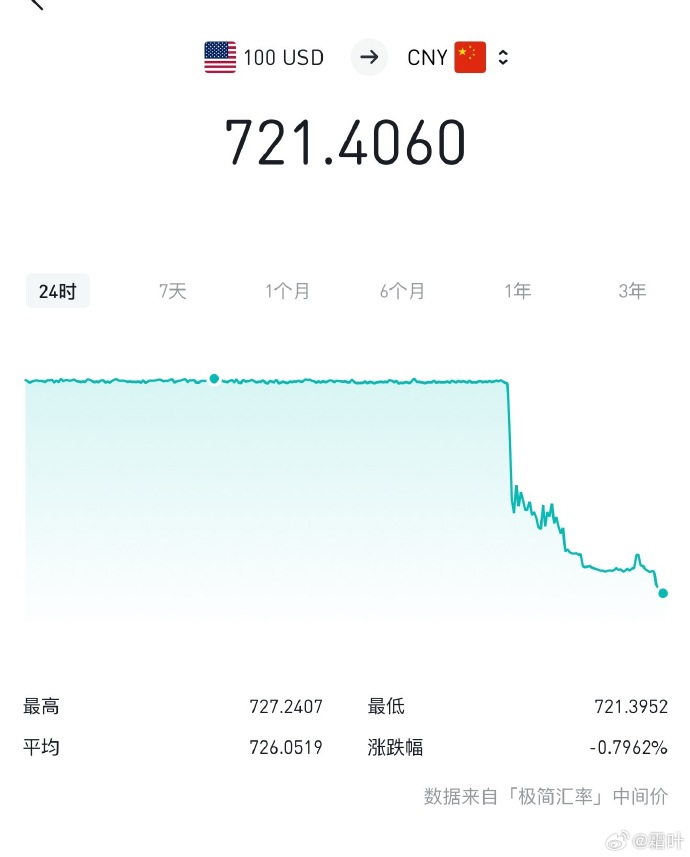Switch chart to 7天 range

pos(173,291)
